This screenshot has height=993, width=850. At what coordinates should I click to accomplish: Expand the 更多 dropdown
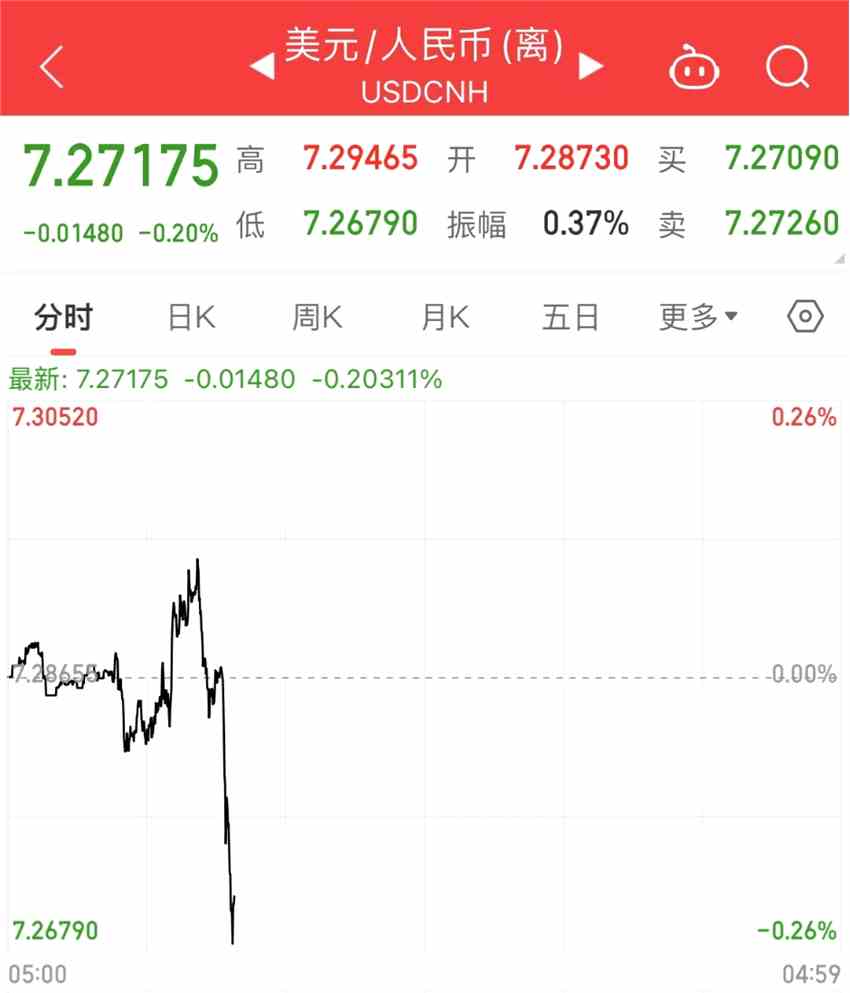698,318
